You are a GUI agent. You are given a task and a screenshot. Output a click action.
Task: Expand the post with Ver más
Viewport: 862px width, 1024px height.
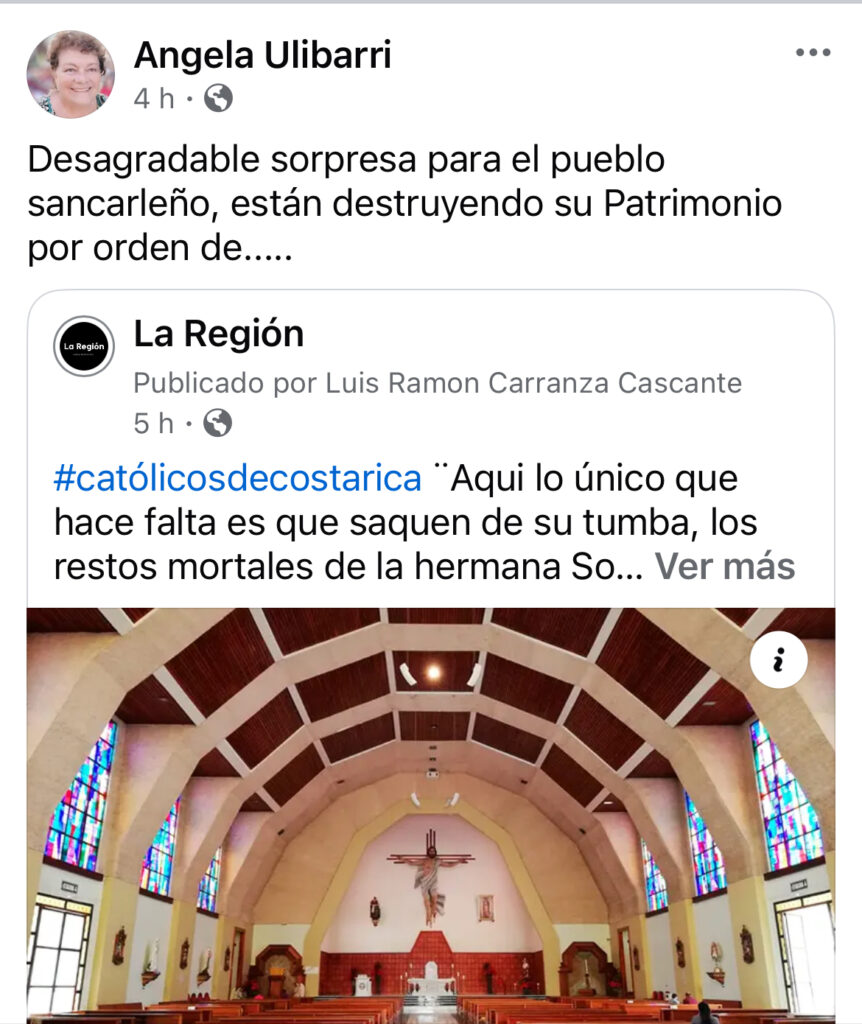tap(724, 567)
